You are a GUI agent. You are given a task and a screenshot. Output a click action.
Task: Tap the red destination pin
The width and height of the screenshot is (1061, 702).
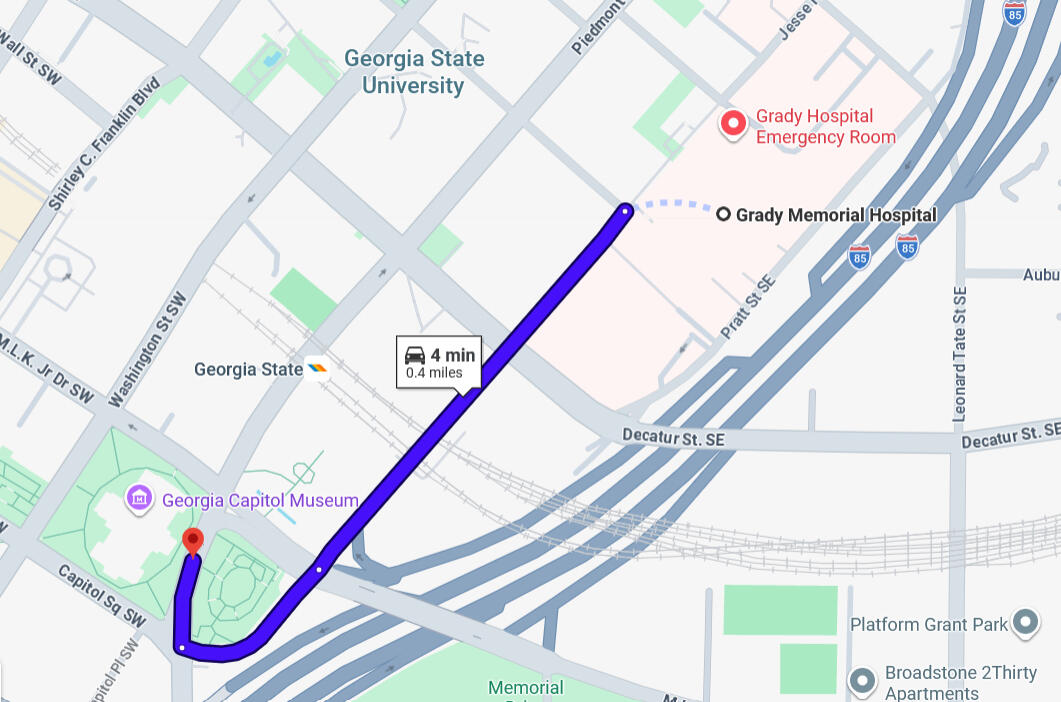[193, 543]
